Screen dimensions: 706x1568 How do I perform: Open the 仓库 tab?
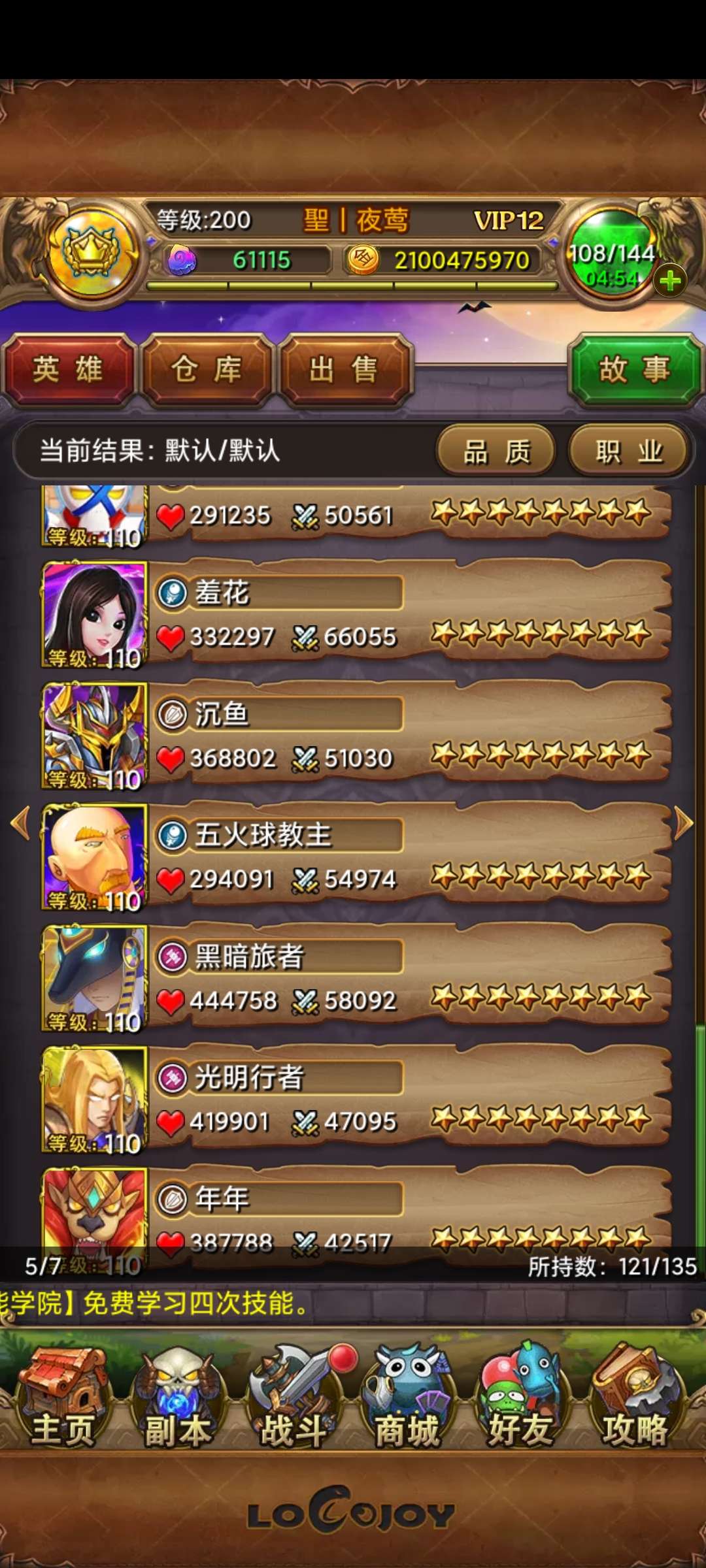(207, 370)
